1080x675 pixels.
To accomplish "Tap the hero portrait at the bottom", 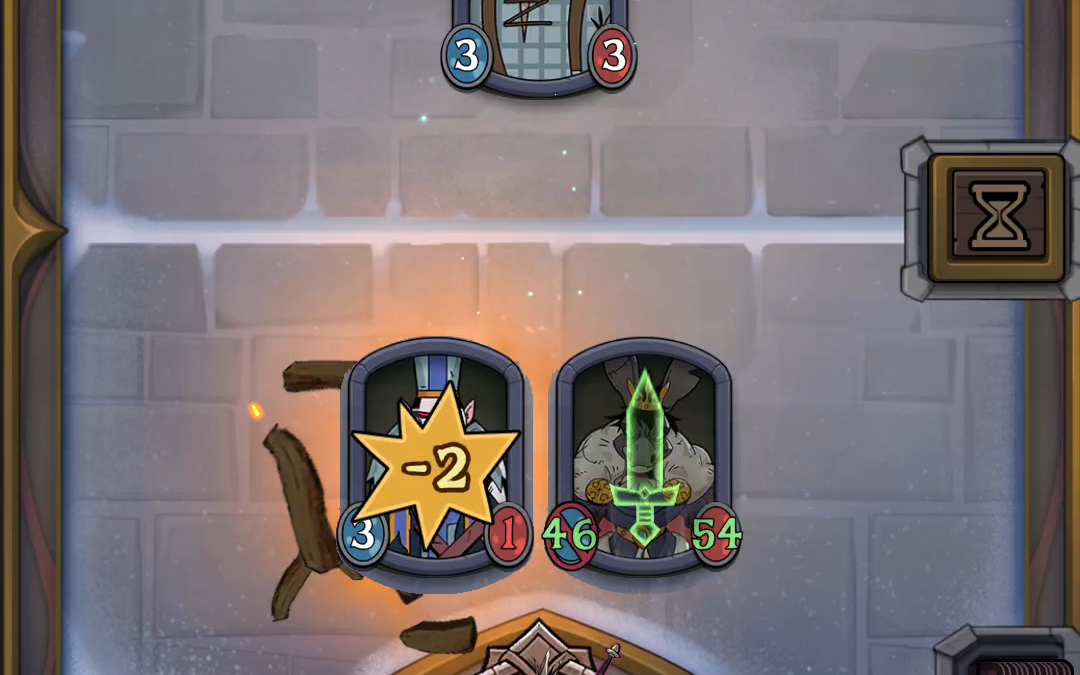I will (x=541, y=652).
